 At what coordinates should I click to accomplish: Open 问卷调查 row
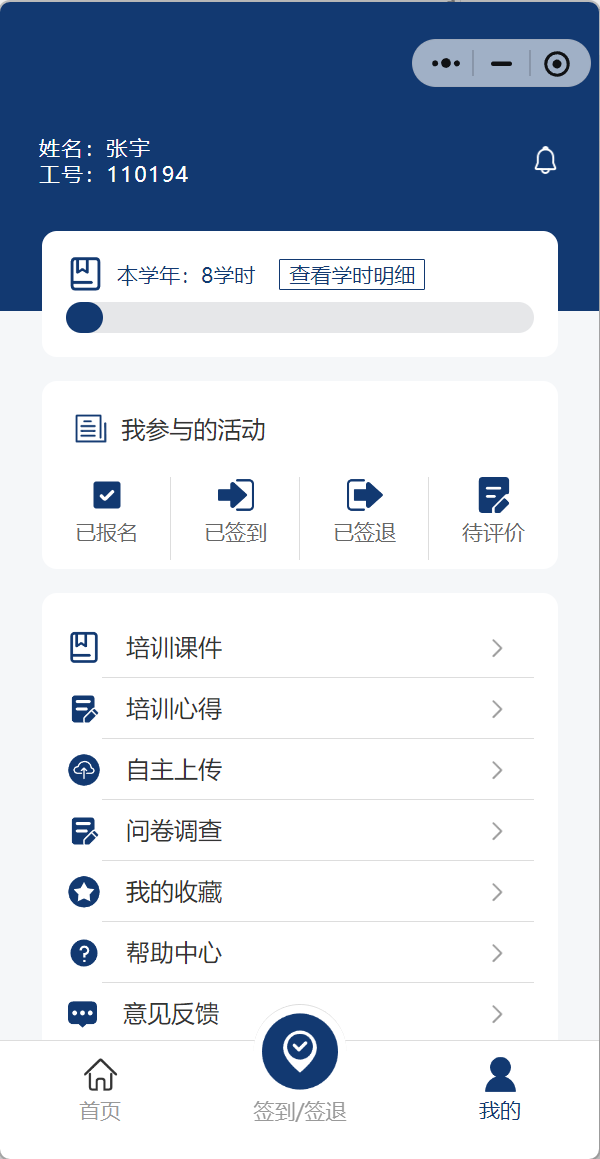(300, 832)
